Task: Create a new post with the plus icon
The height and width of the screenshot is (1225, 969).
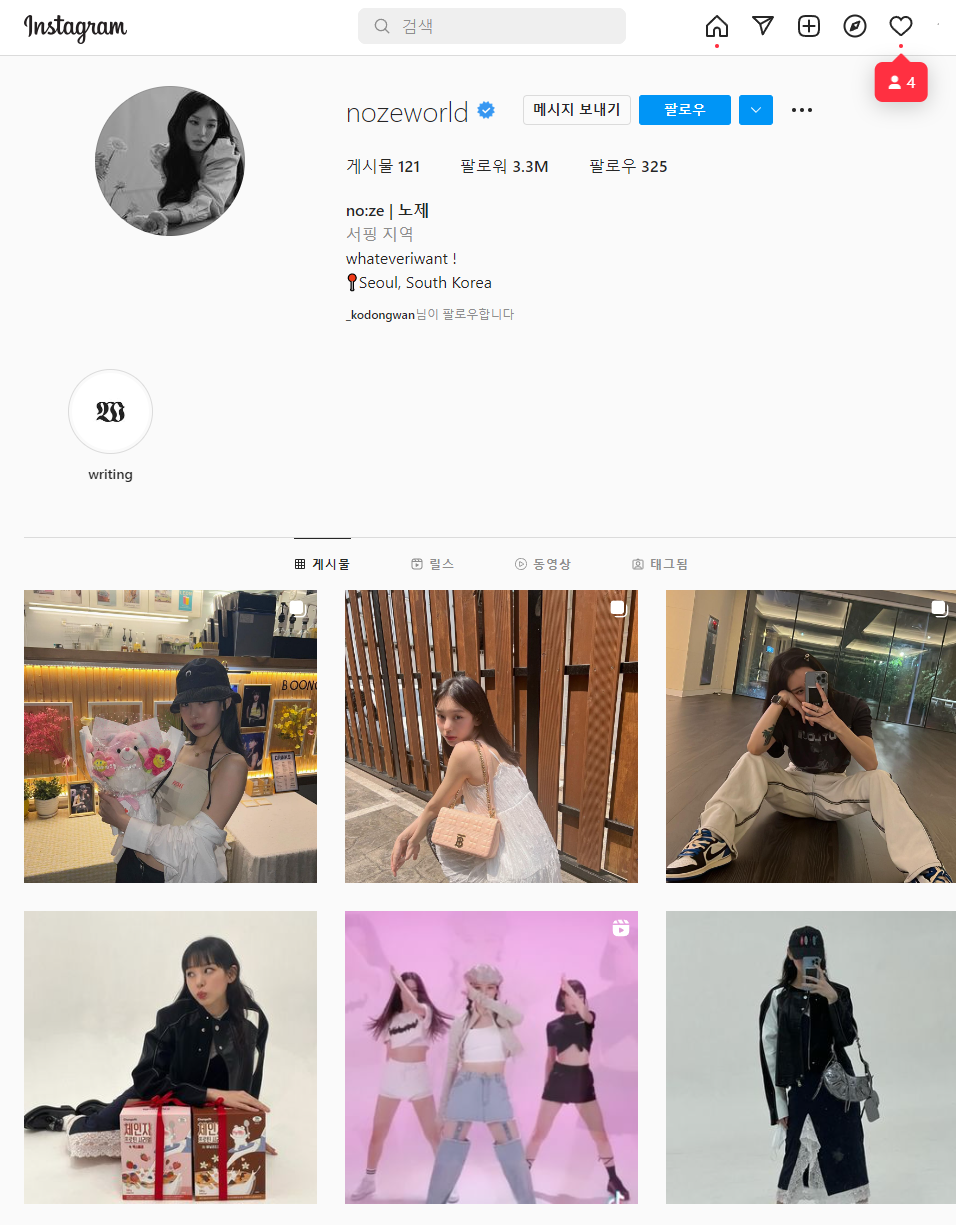Action: (808, 26)
